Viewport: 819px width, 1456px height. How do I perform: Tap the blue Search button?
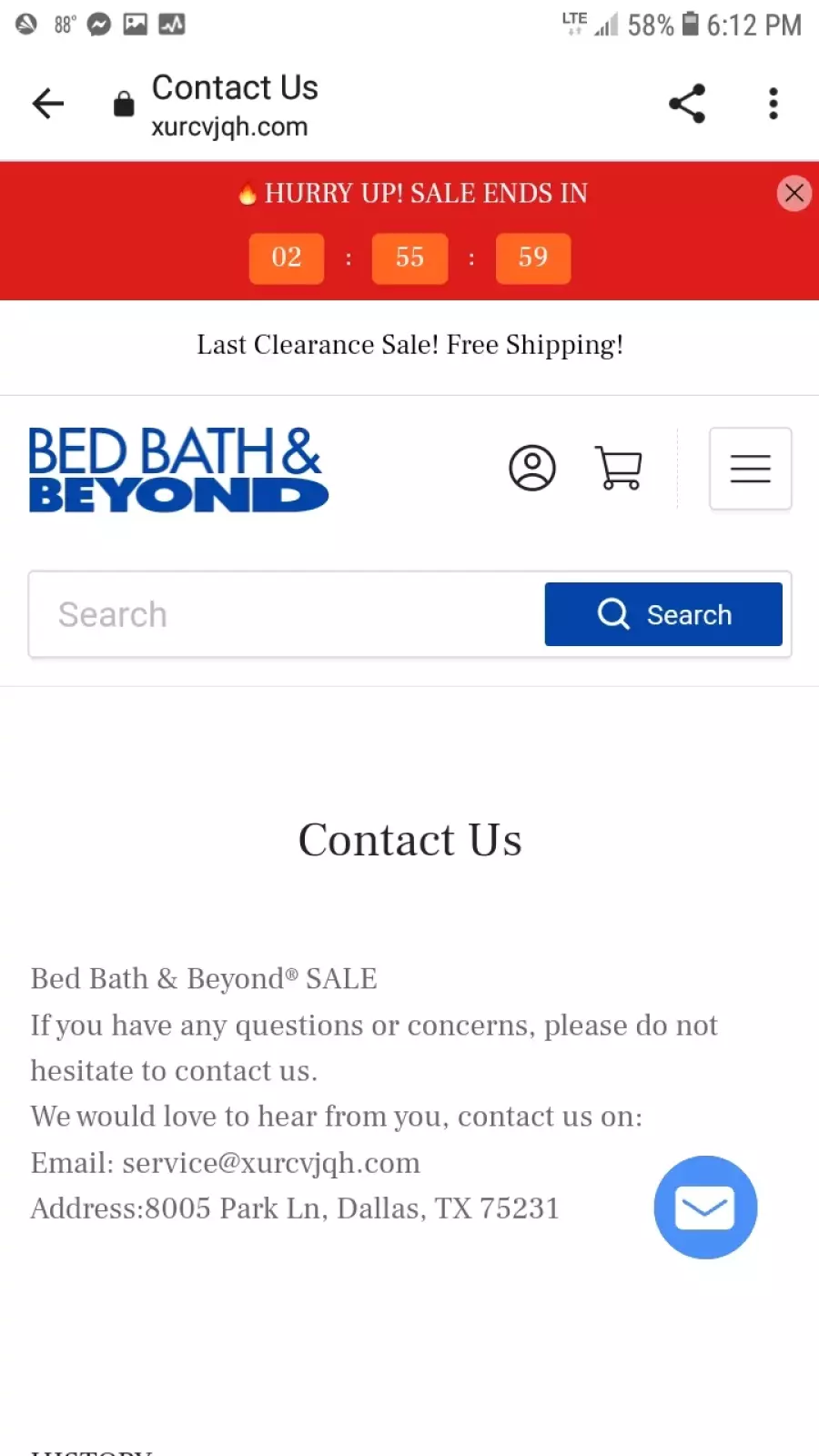[x=663, y=614]
